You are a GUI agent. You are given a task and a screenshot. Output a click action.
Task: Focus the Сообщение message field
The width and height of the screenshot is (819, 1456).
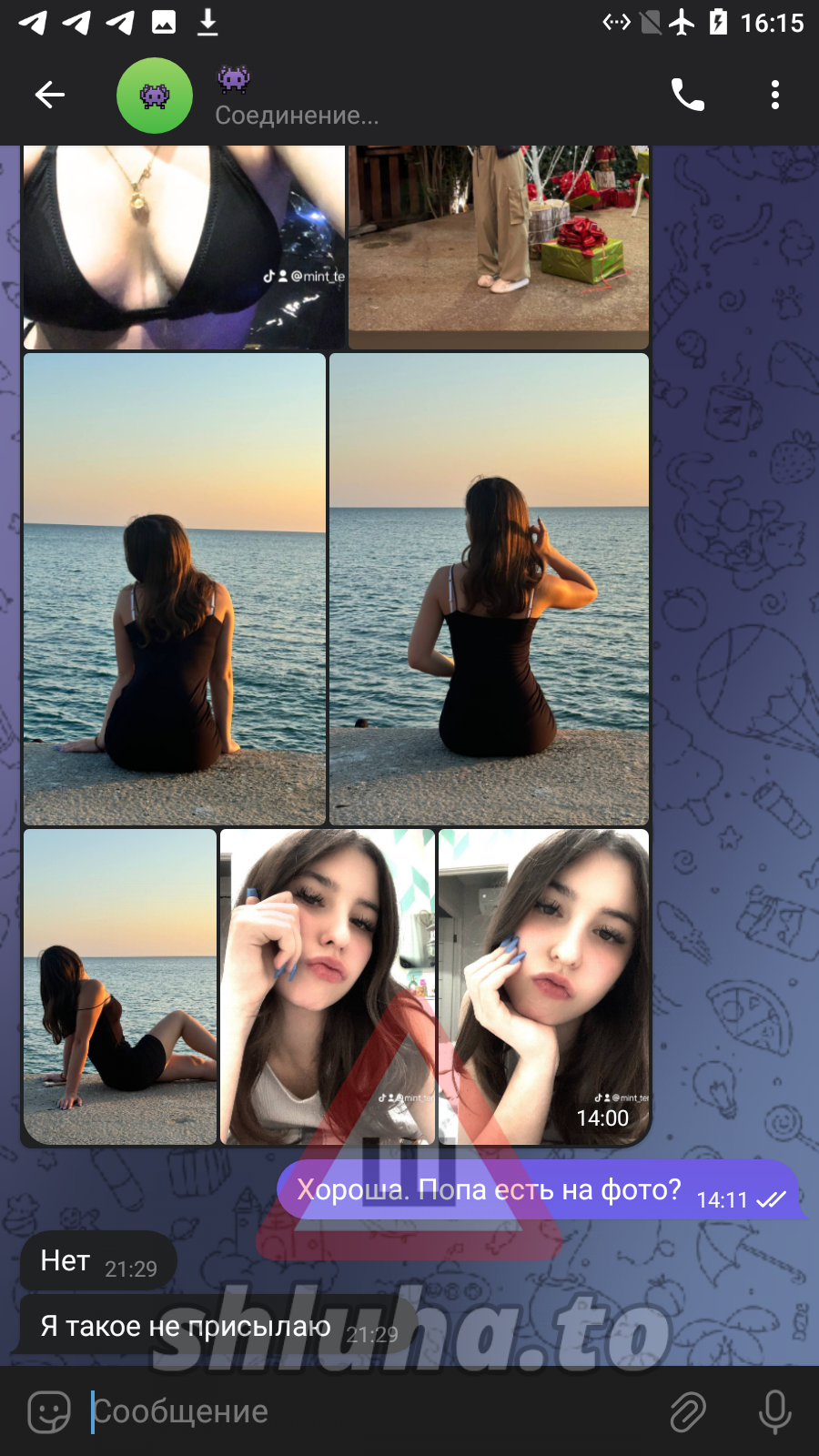tap(364, 1411)
